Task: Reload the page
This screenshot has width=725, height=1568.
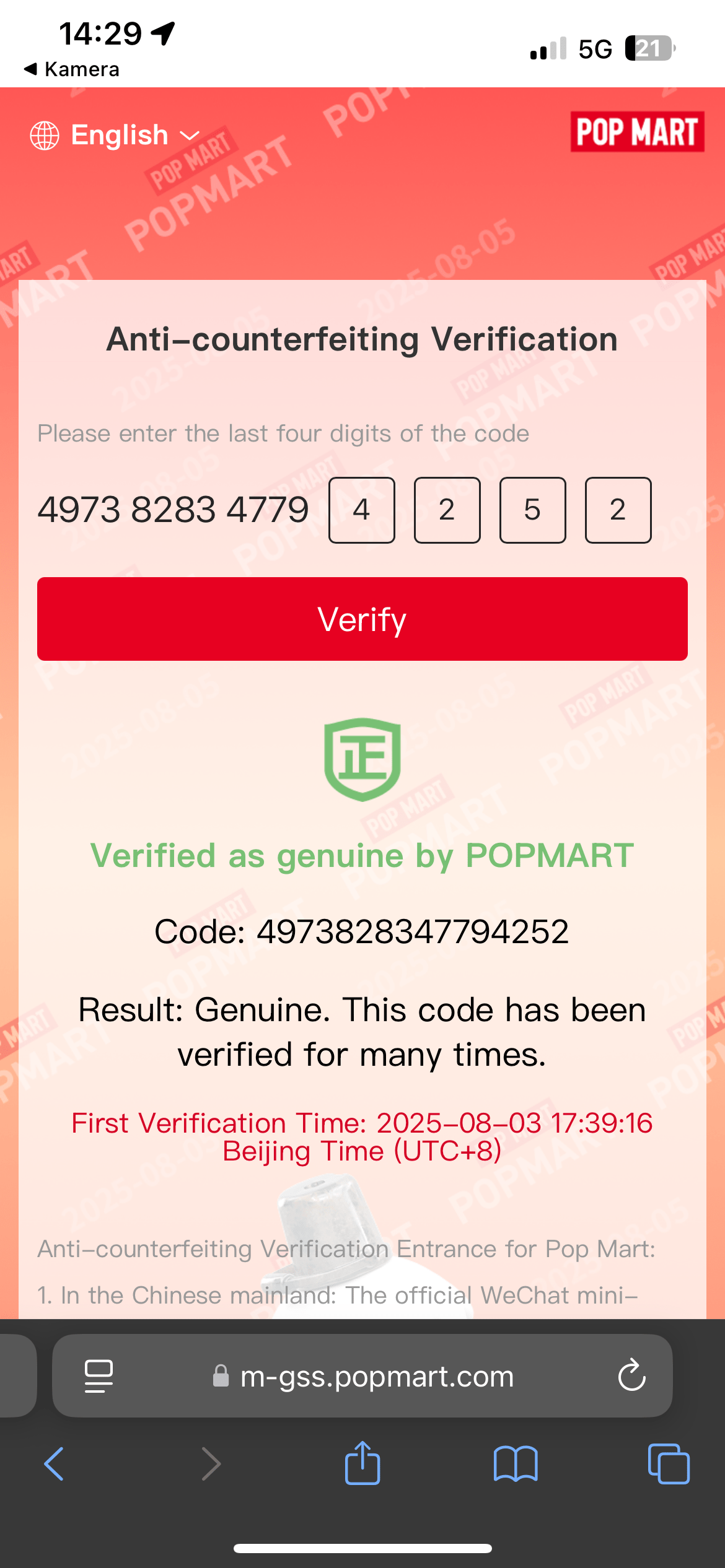Action: (631, 1376)
